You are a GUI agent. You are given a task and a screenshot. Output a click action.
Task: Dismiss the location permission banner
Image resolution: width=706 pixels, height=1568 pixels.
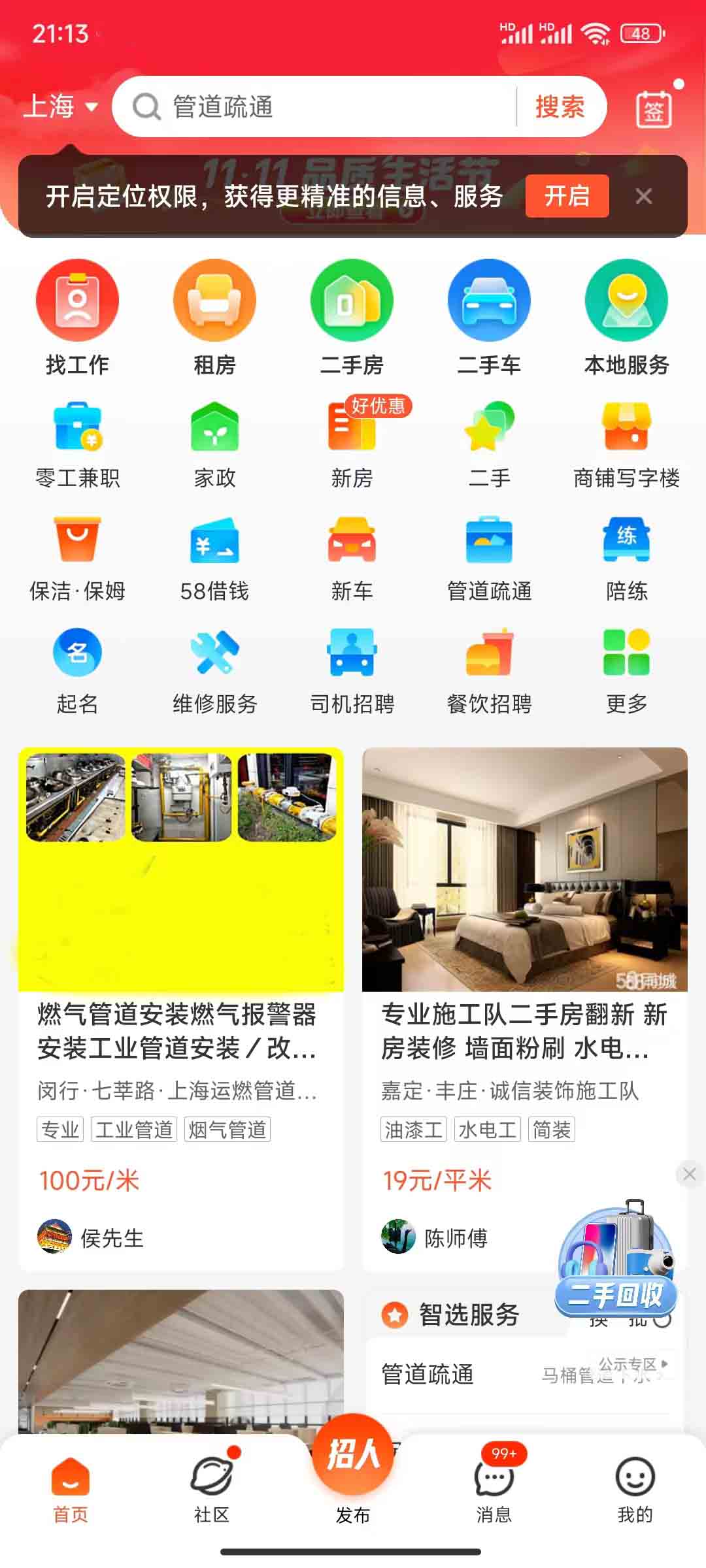pyautogui.click(x=644, y=196)
